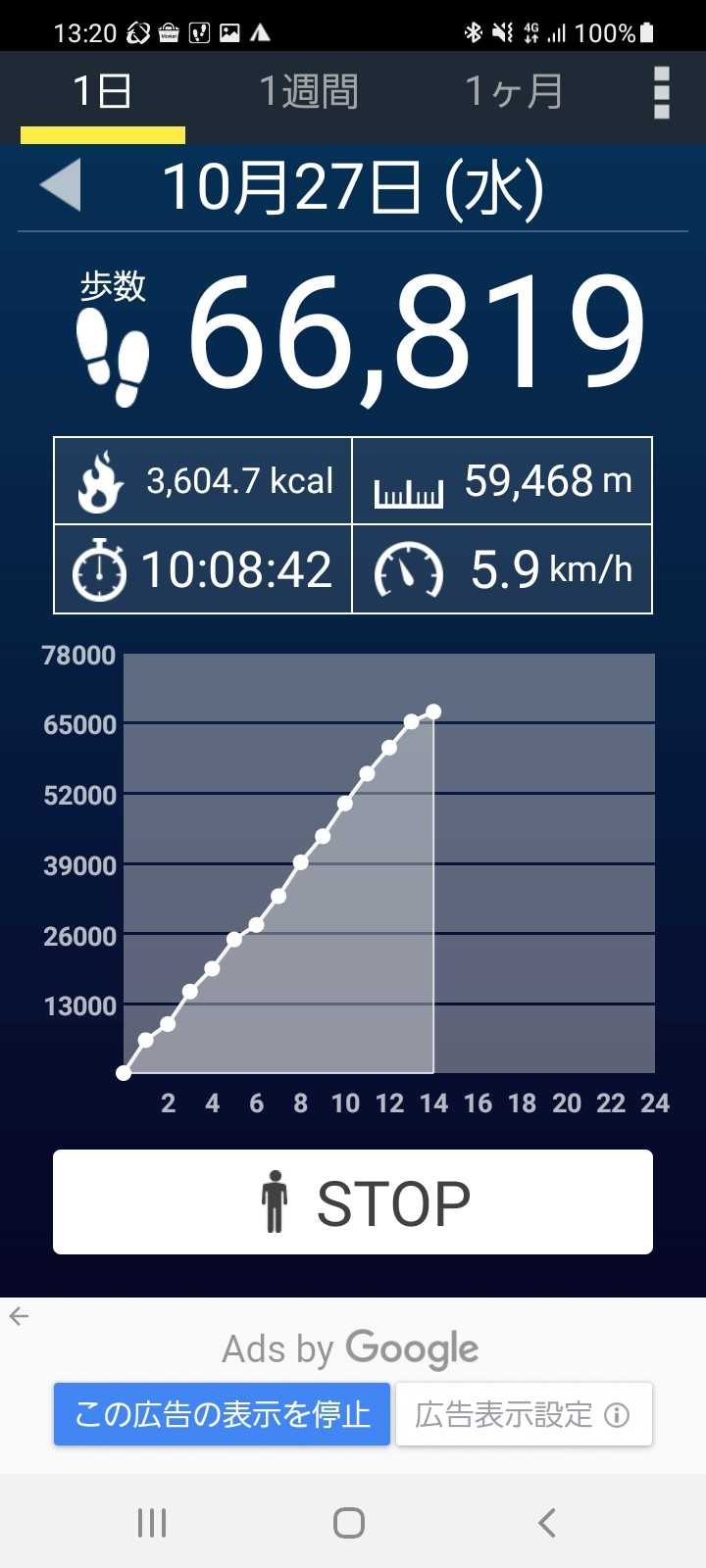Open 広告表示設定 ad settings
The height and width of the screenshot is (1568, 706).
(524, 1414)
